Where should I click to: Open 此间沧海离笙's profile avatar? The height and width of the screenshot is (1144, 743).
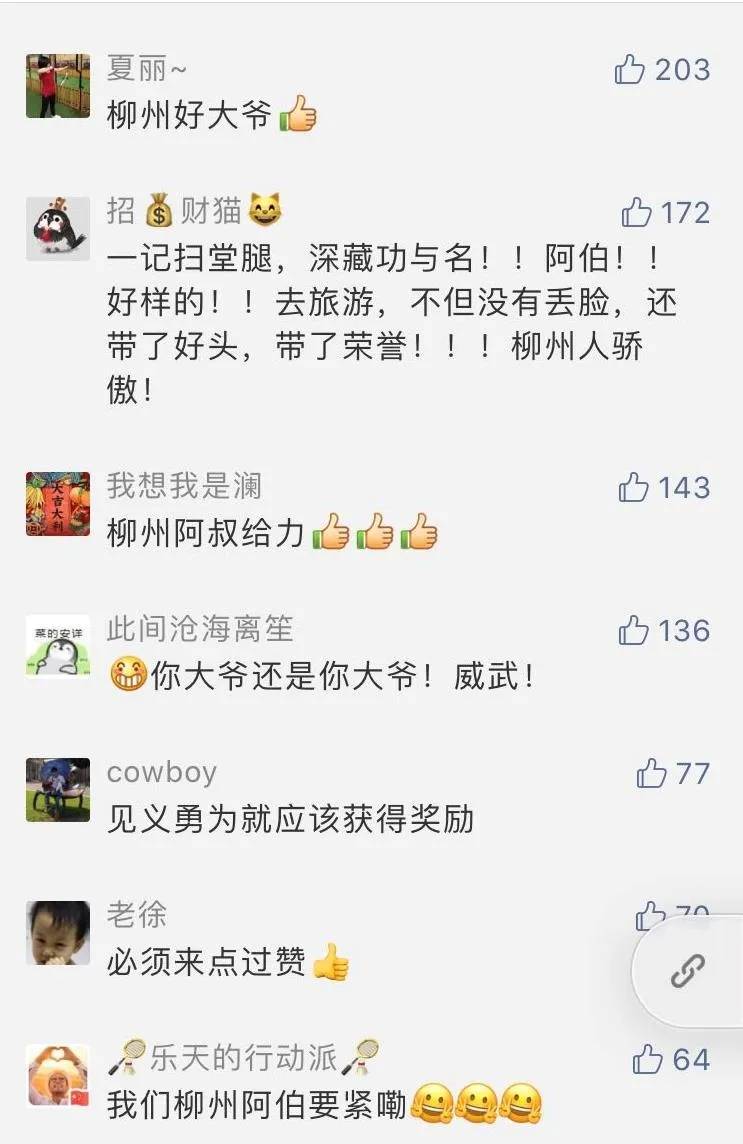[x=57, y=646]
